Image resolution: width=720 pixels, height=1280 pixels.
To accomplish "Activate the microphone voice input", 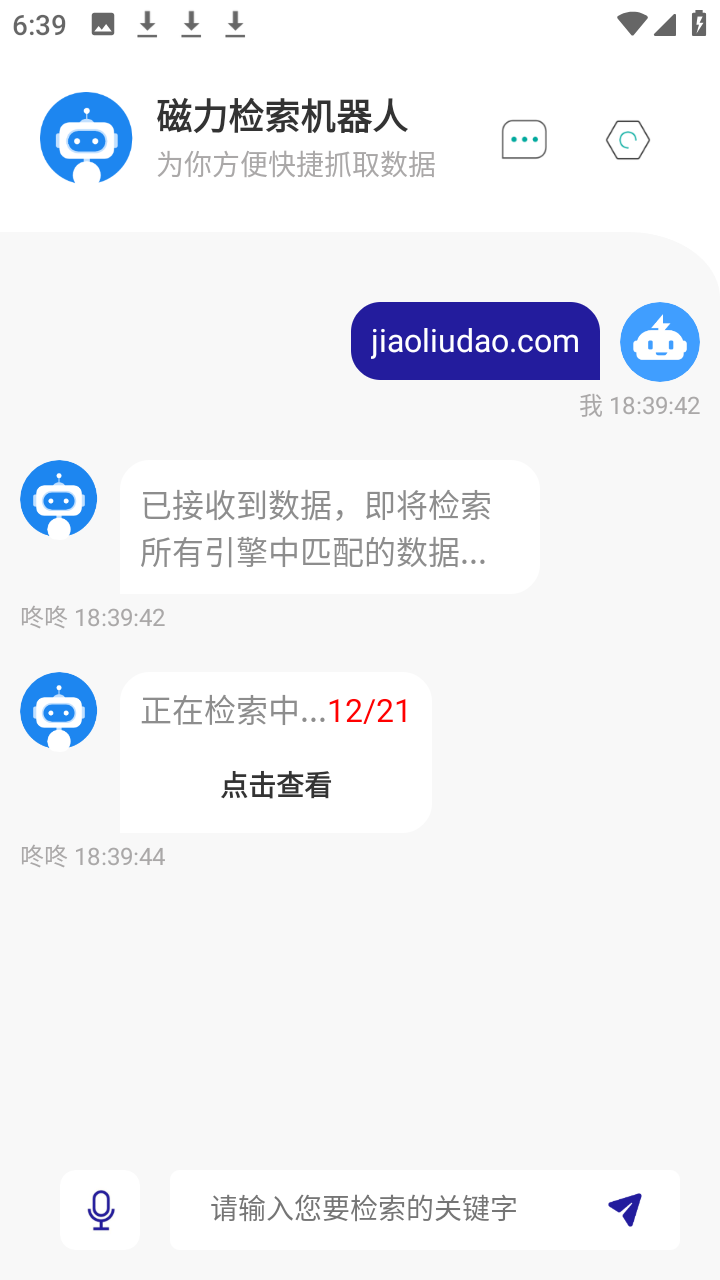I will pyautogui.click(x=100, y=1210).
